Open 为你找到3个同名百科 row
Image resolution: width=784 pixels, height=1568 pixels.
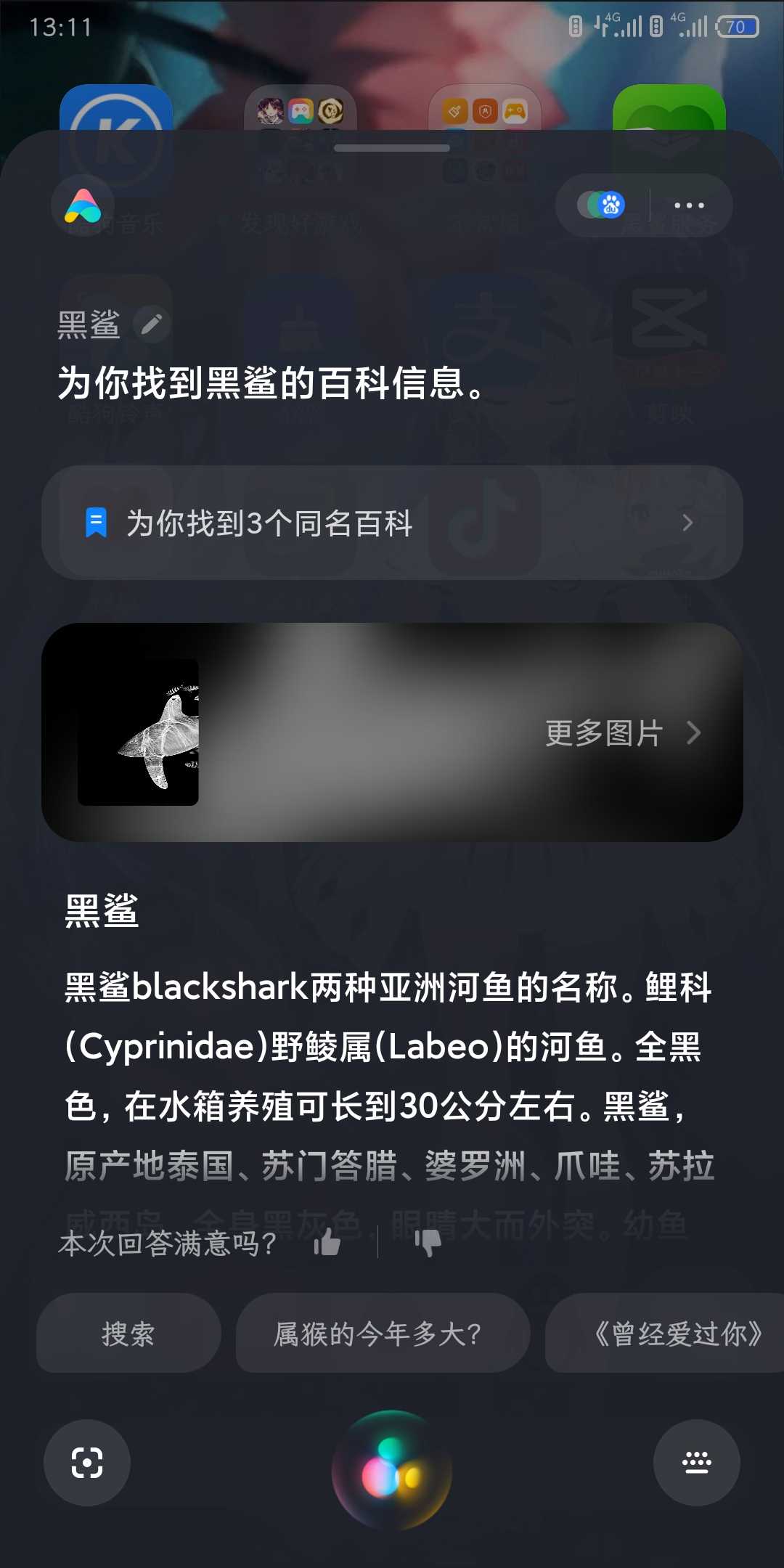[392, 523]
